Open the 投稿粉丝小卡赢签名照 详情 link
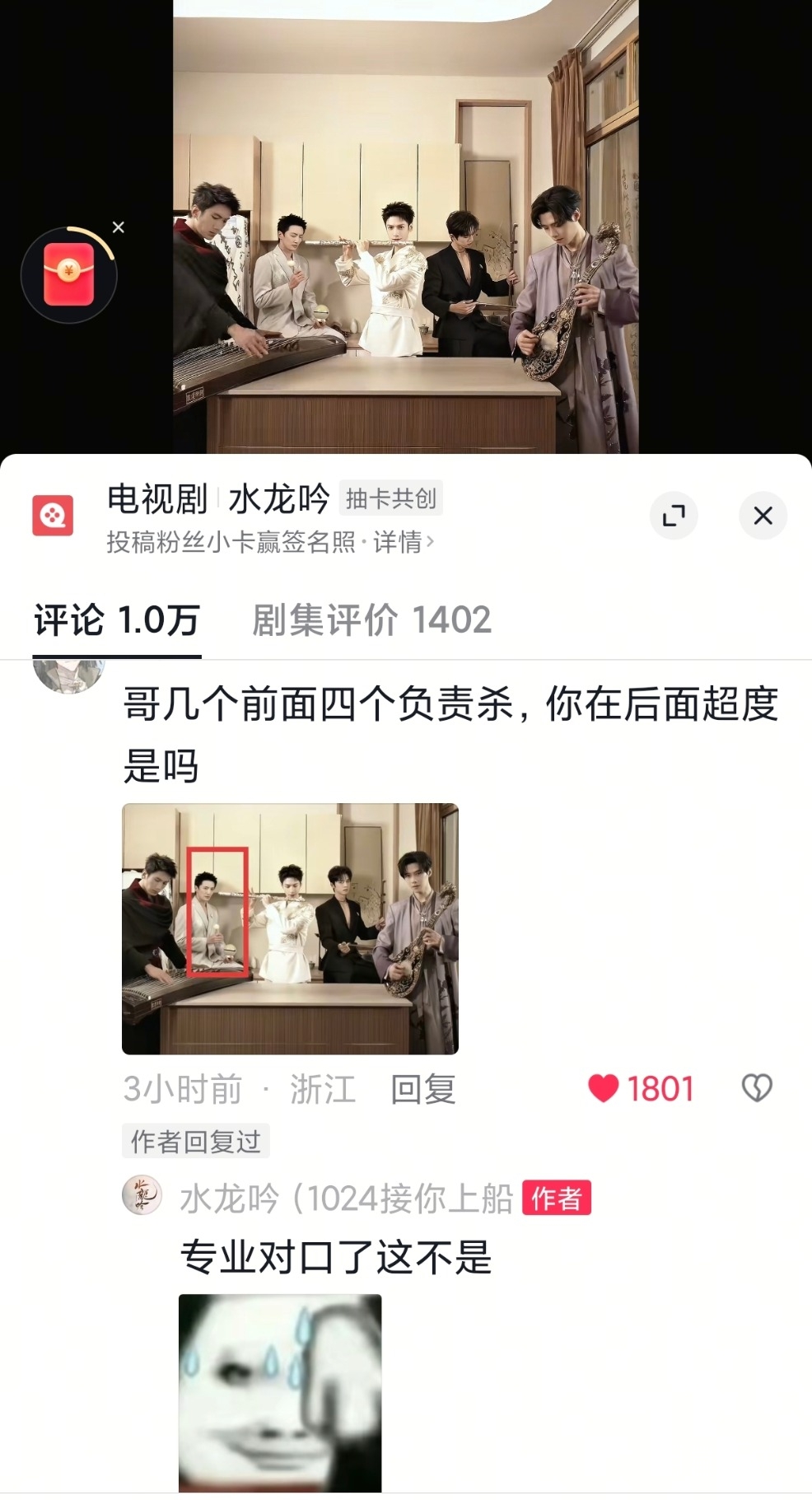 pyautogui.click(x=269, y=542)
